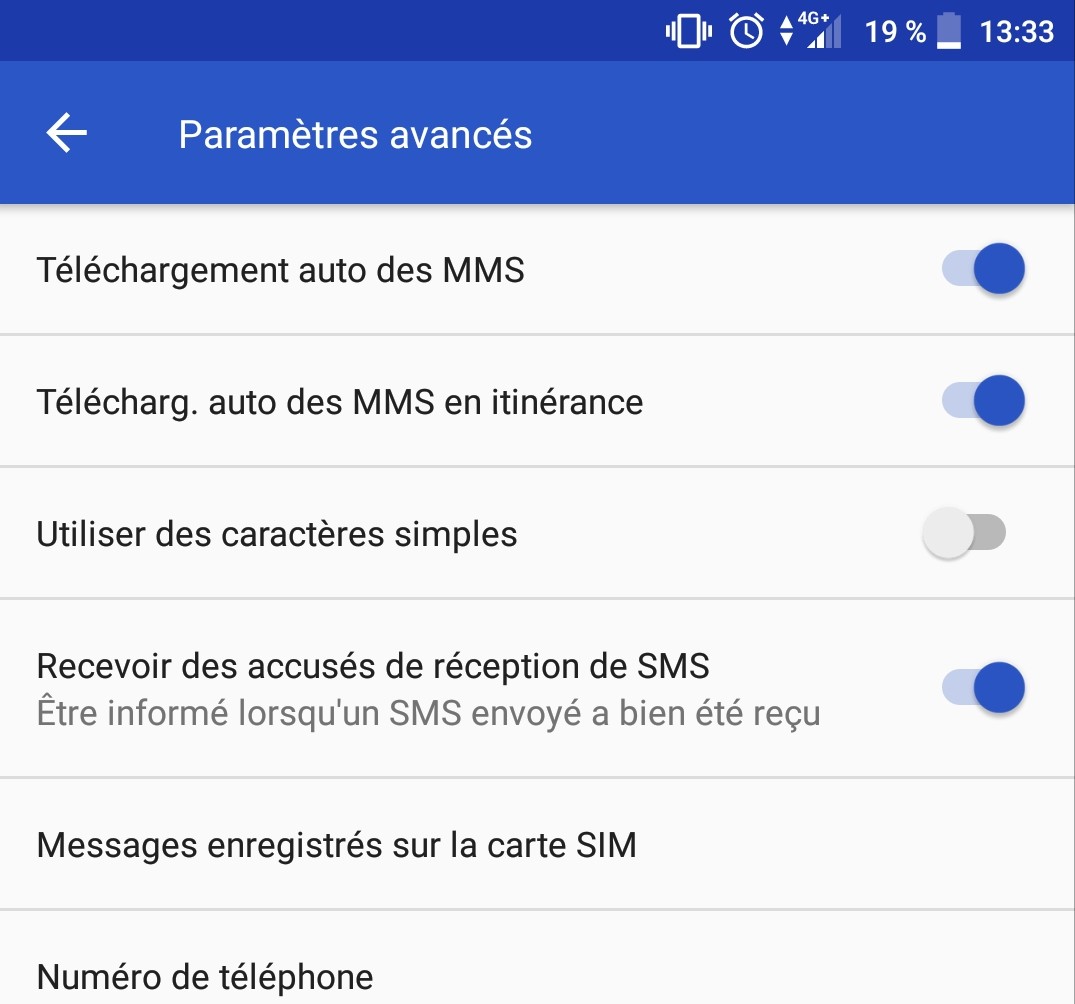Toggle Recevoir des accusés de réception de SMS
1075x1004 pixels.
[x=983, y=688]
